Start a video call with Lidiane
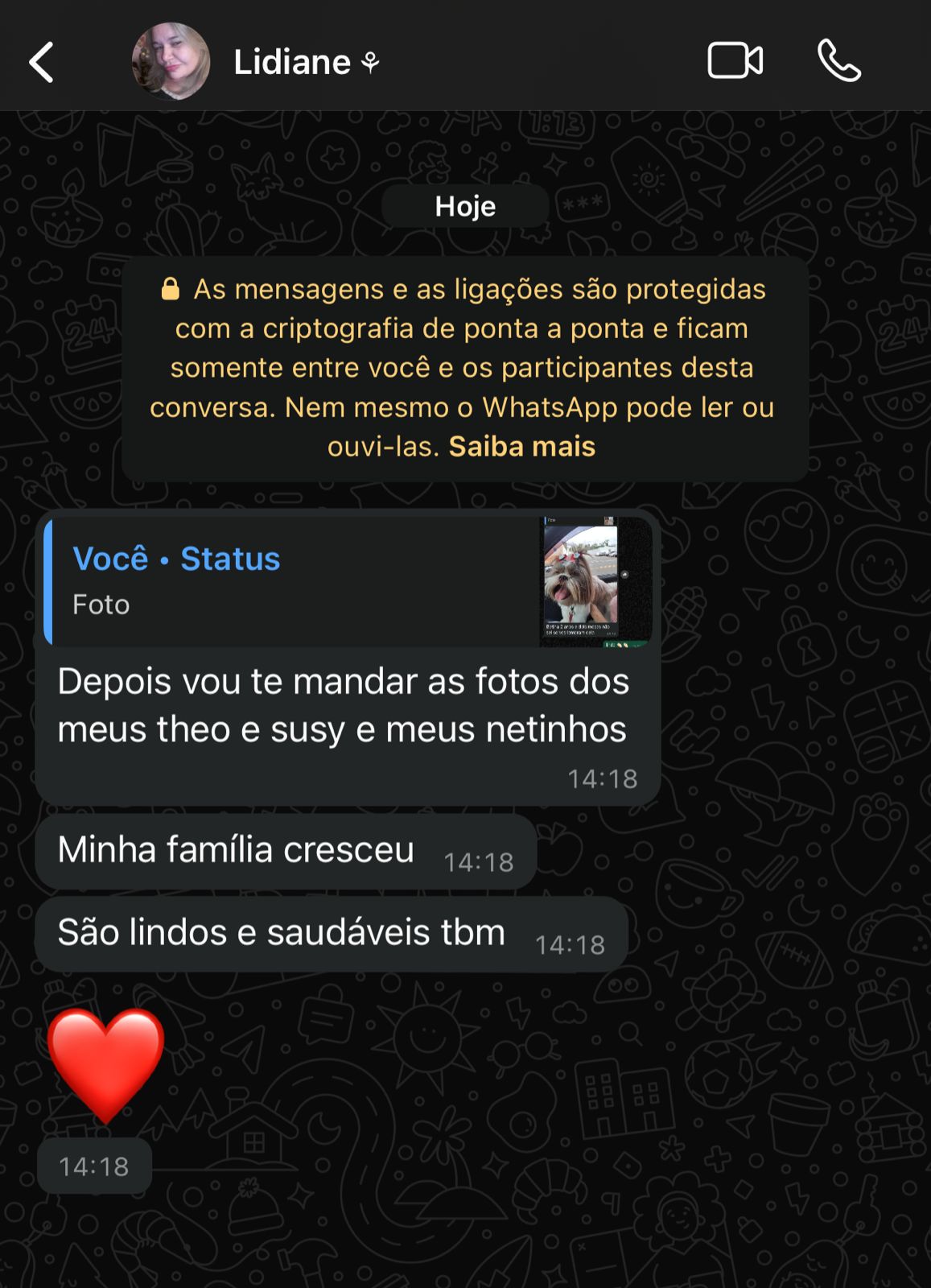Viewport: 931px width, 1288px height. pos(735,61)
